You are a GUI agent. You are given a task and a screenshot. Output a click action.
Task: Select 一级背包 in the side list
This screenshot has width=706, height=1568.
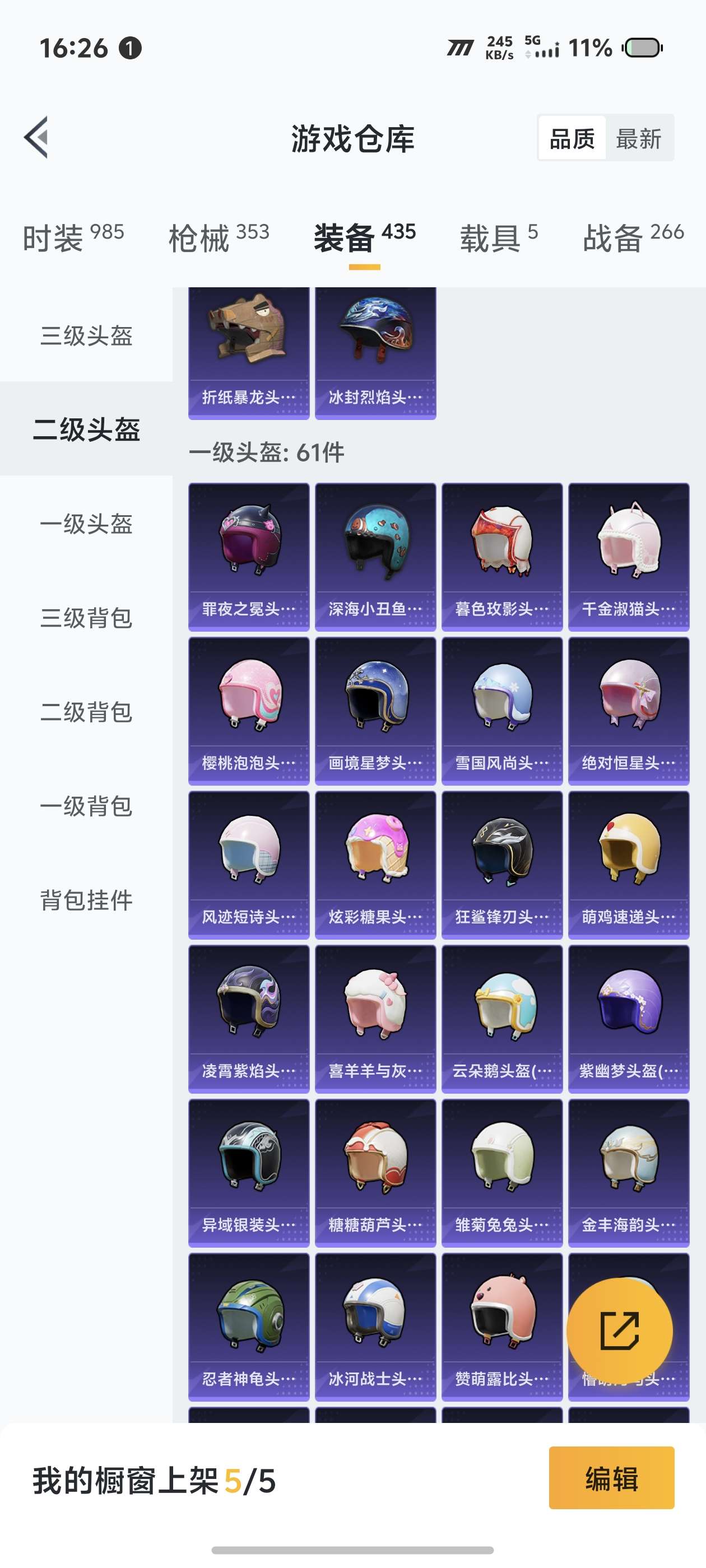click(x=86, y=806)
